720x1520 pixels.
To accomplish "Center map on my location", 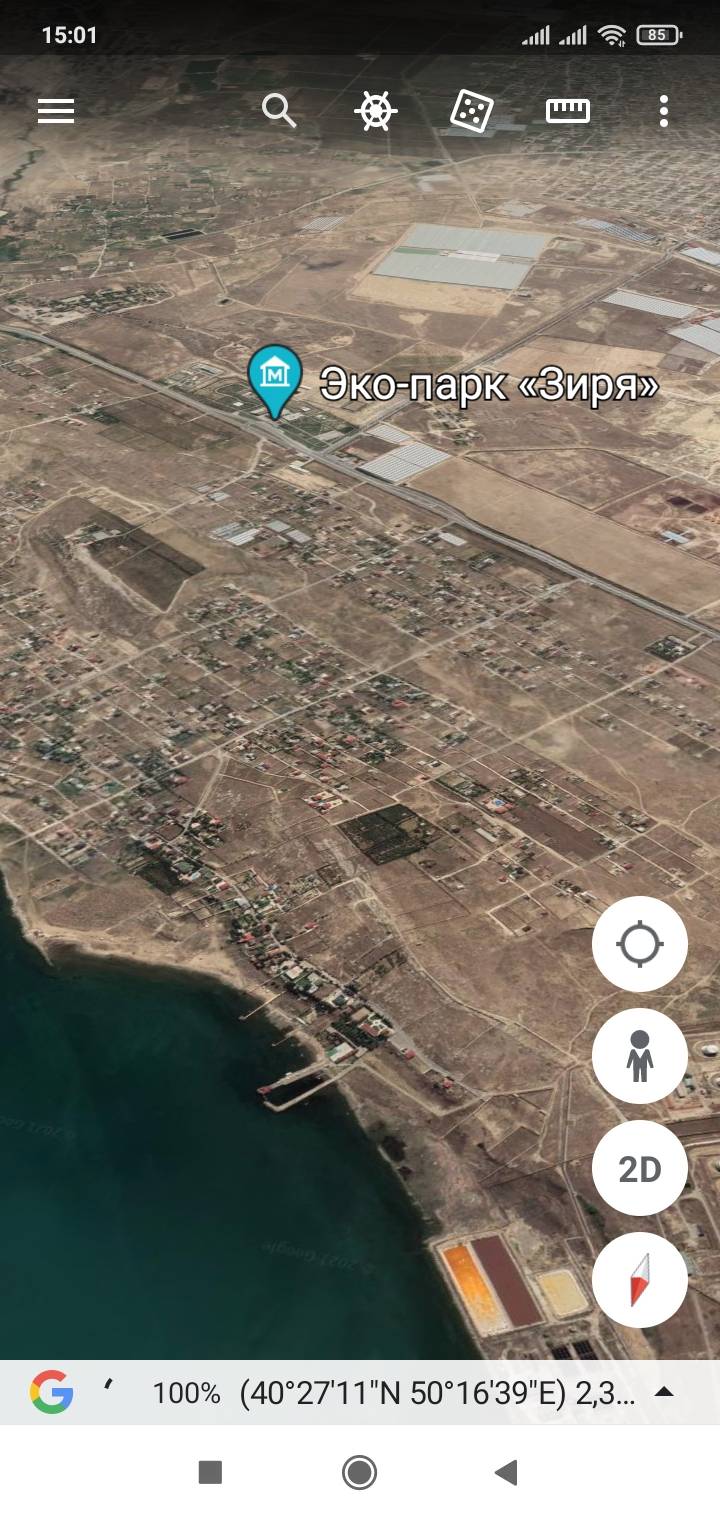I will click(640, 944).
